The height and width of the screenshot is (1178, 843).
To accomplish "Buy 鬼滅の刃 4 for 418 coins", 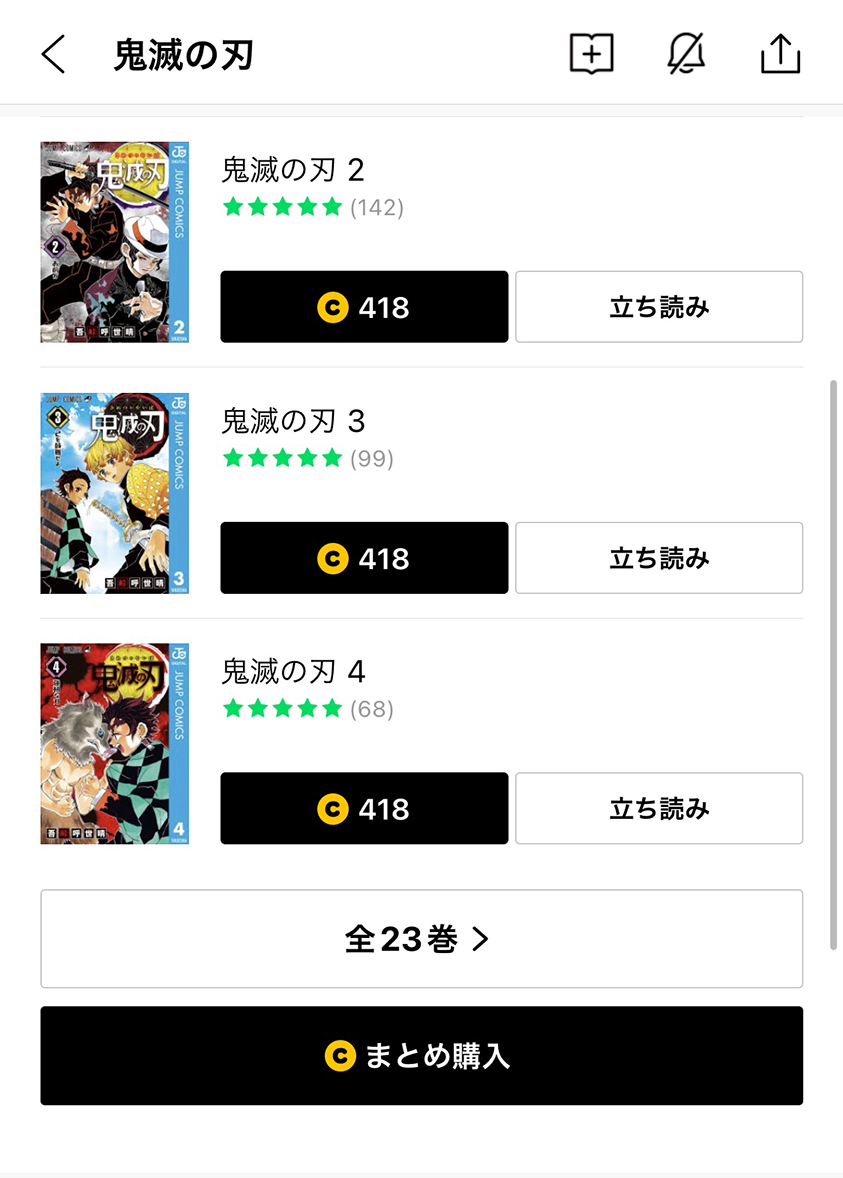I will (x=364, y=808).
